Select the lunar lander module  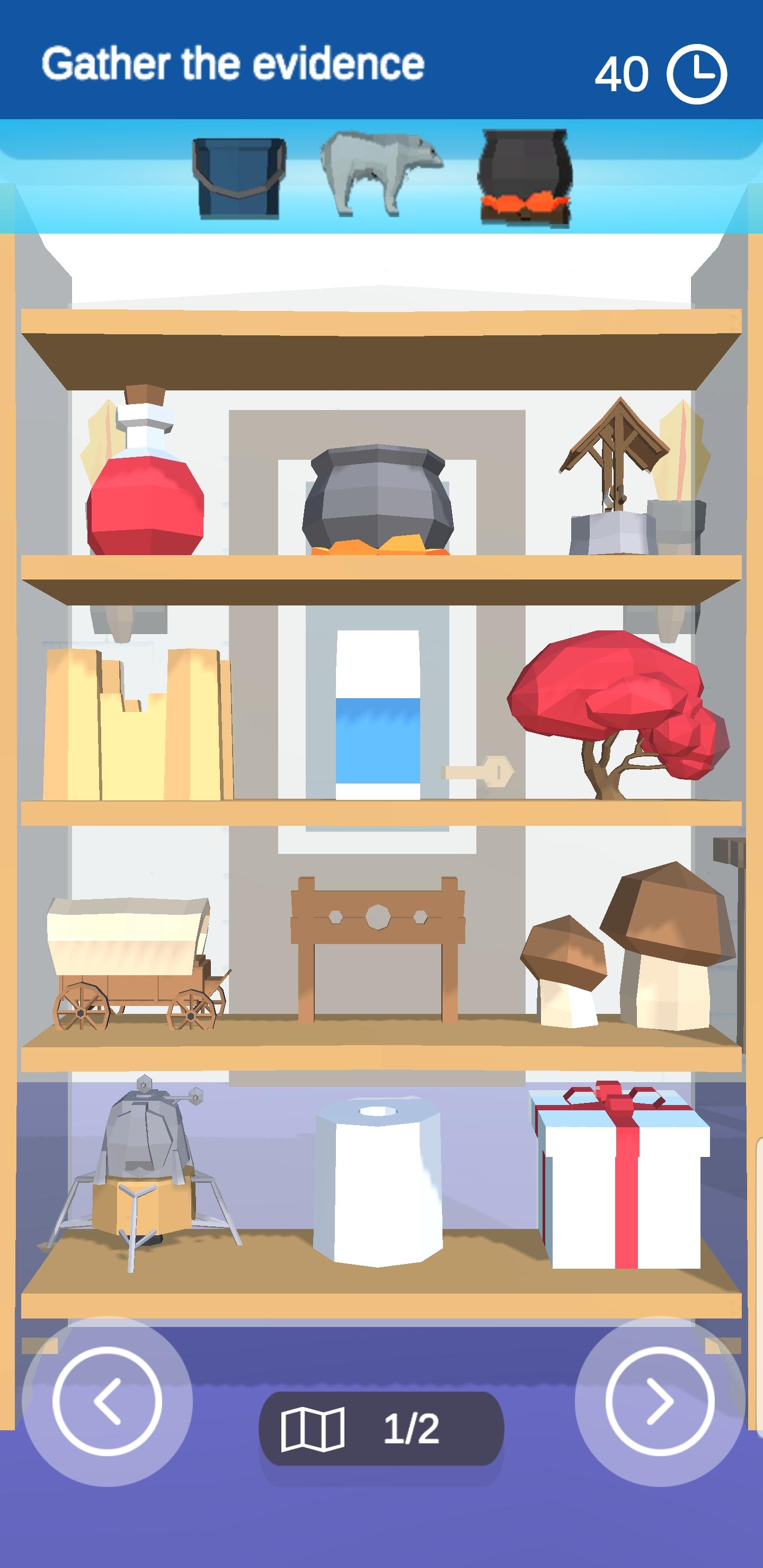click(x=141, y=1175)
